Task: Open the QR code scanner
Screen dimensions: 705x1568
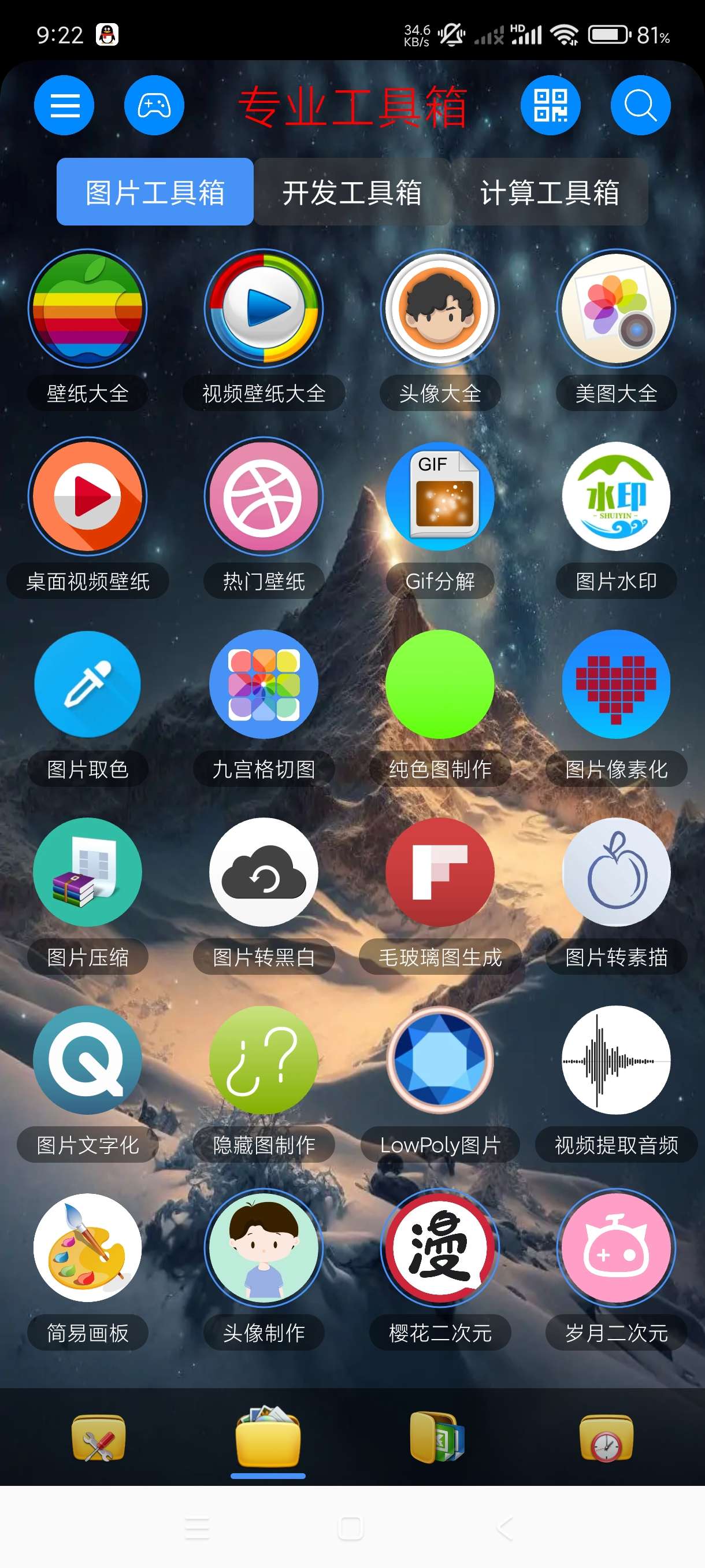Action: pos(551,105)
